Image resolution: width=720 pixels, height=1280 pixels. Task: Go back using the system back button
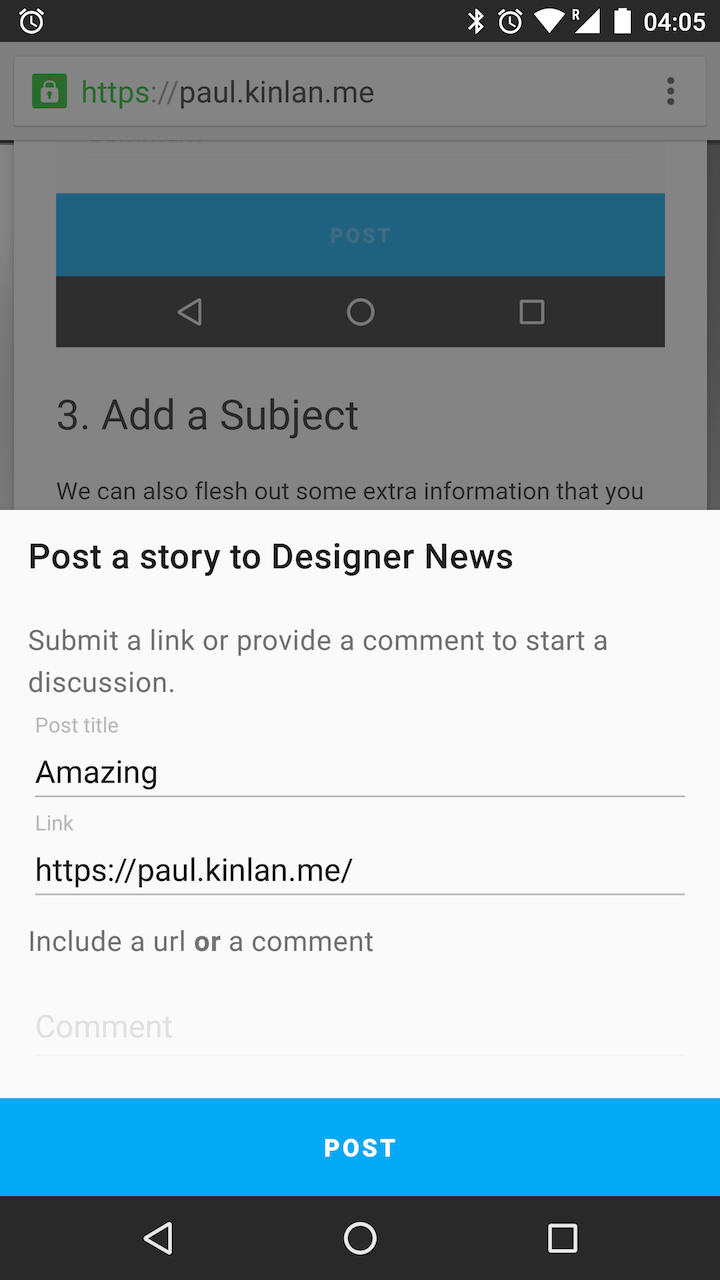(x=158, y=1238)
